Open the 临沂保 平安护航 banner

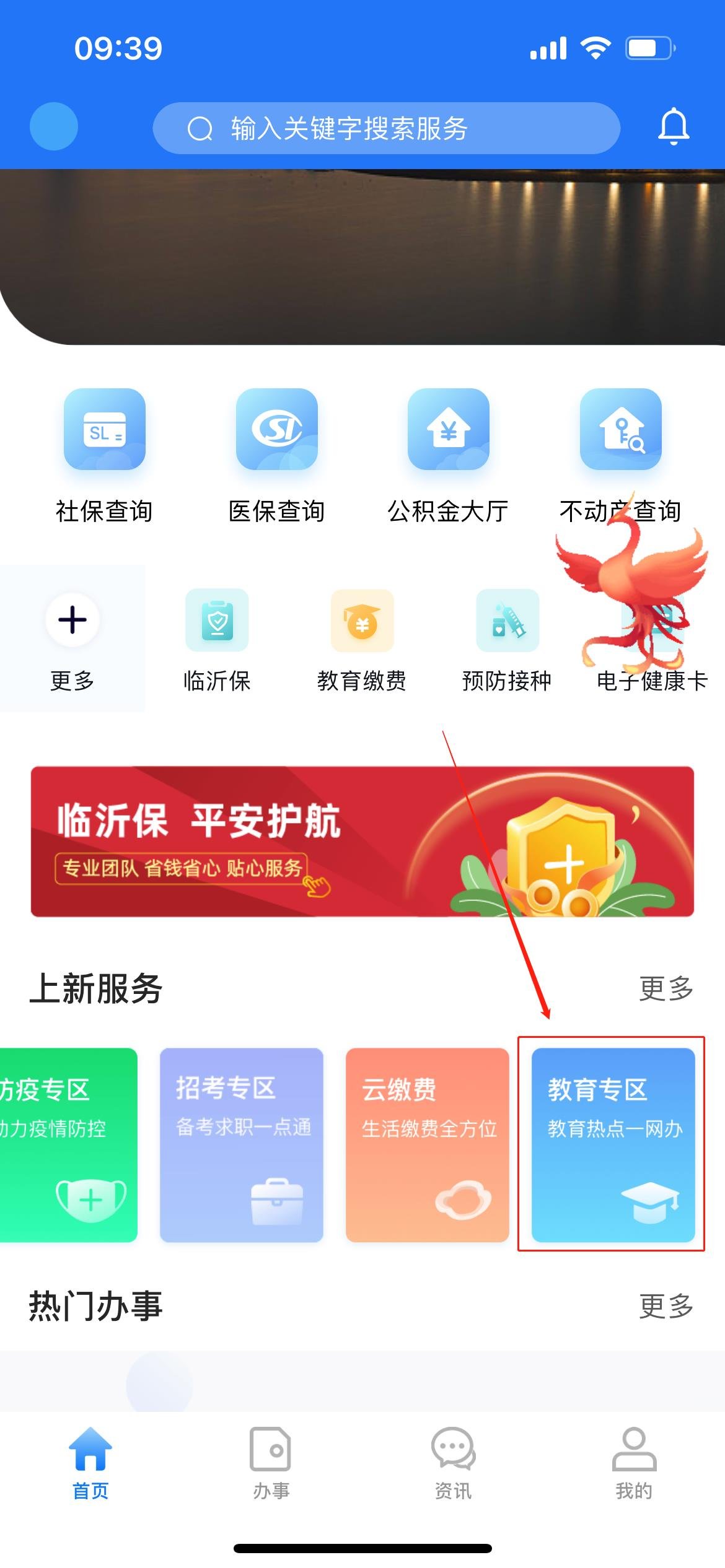(x=362, y=841)
